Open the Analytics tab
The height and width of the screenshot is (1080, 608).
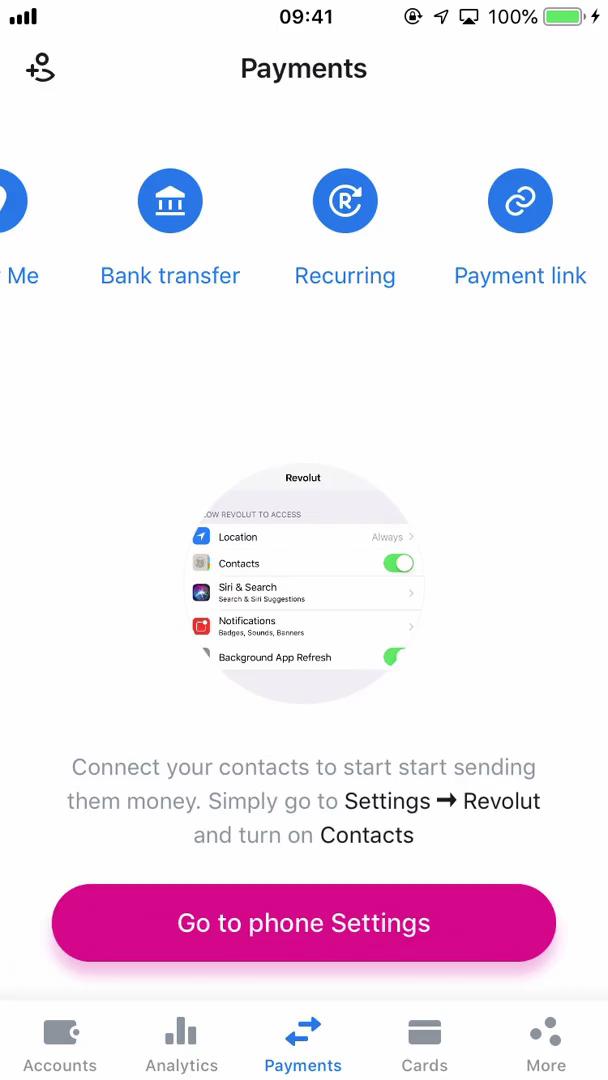click(x=181, y=1043)
